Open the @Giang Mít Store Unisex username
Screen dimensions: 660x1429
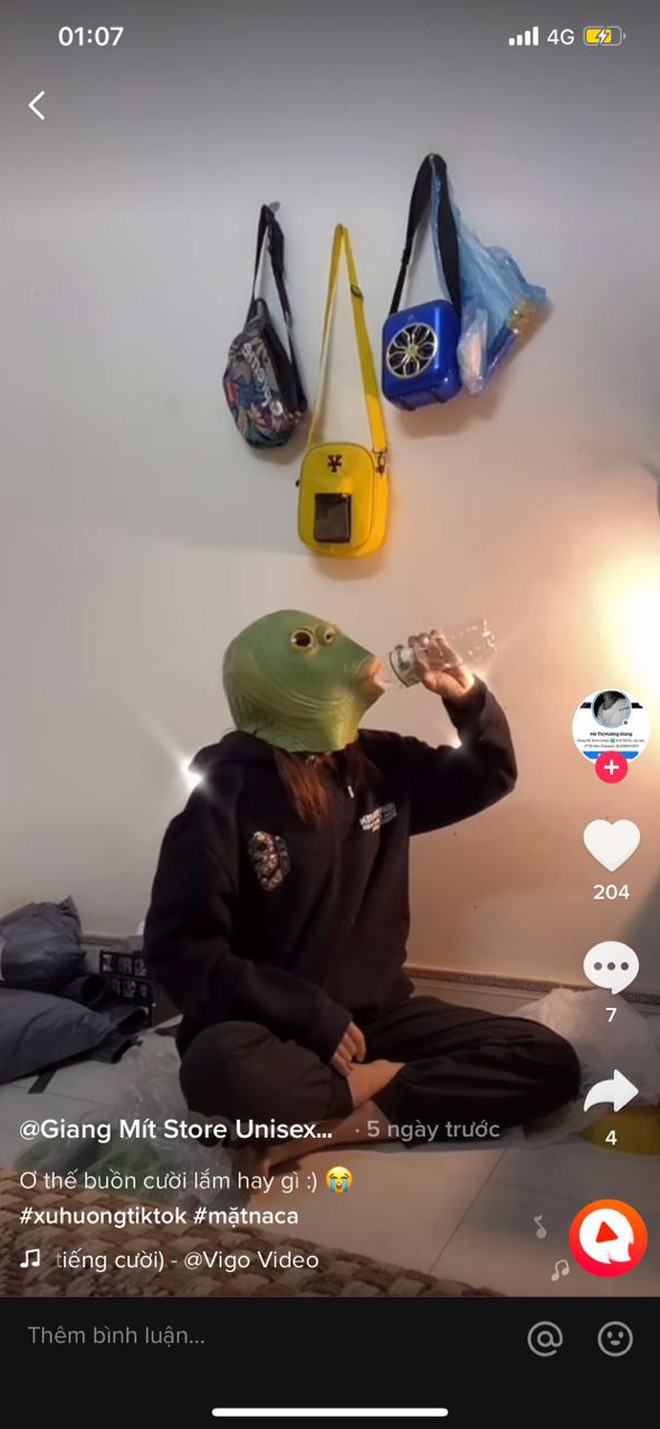pyautogui.click(x=176, y=1130)
